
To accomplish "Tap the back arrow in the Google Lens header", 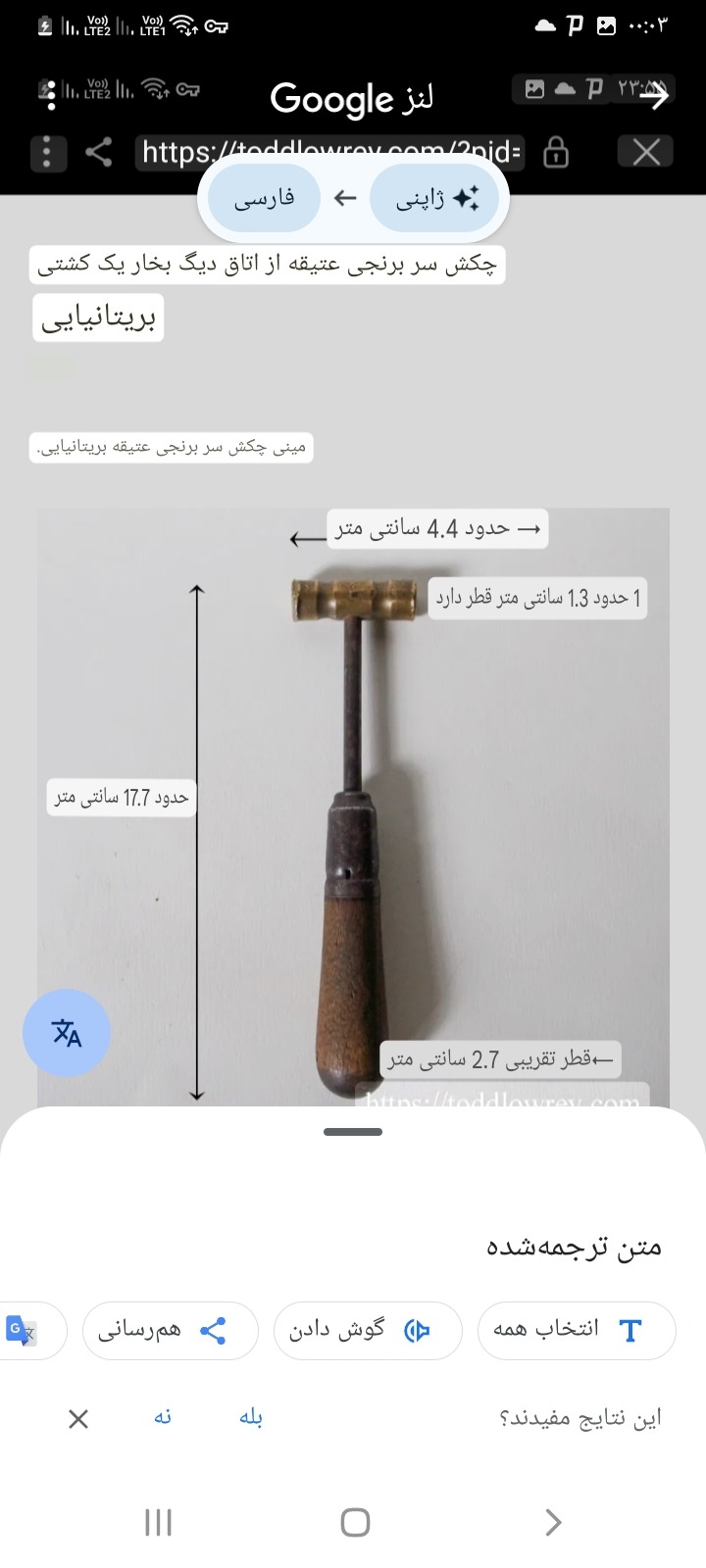I will pyautogui.click(x=654, y=96).
